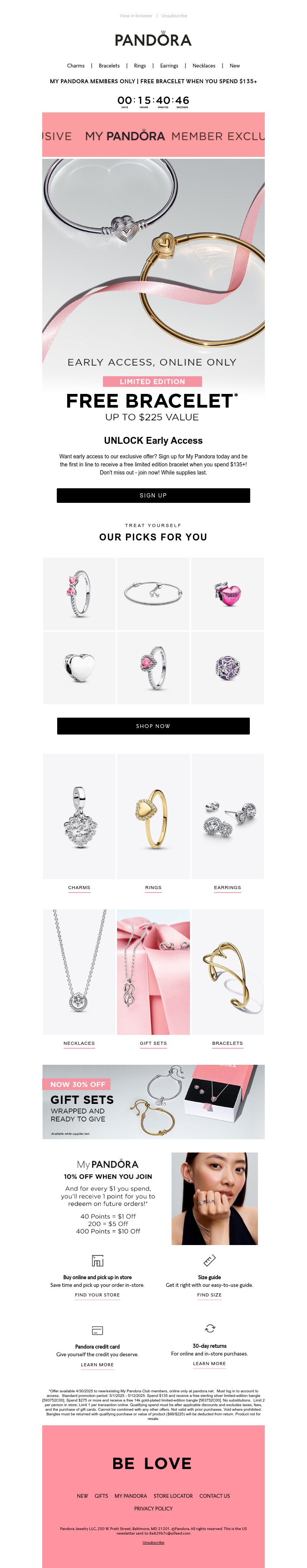Open the New navigation link
This screenshot has width=307, height=1568.
[x=234, y=66]
